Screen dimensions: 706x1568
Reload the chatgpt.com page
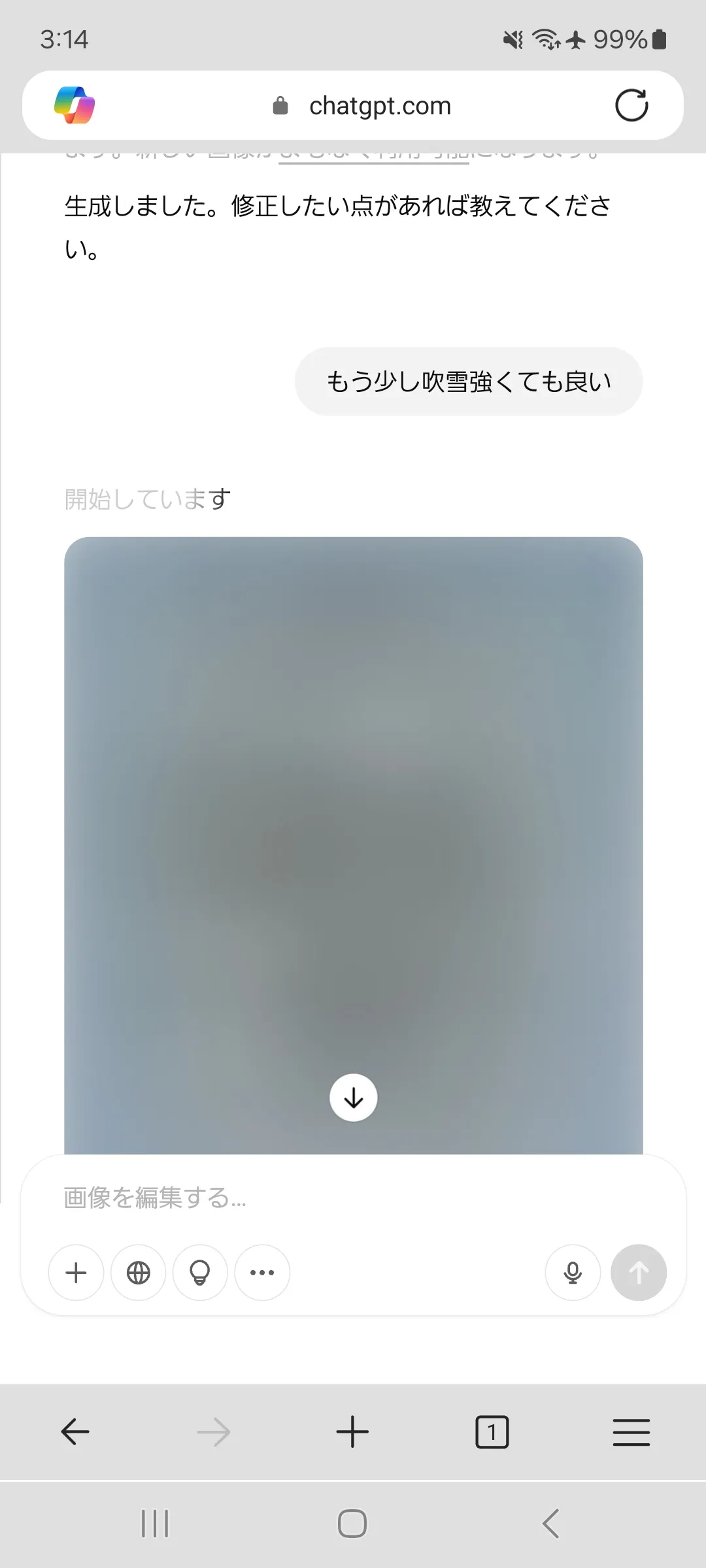631,105
